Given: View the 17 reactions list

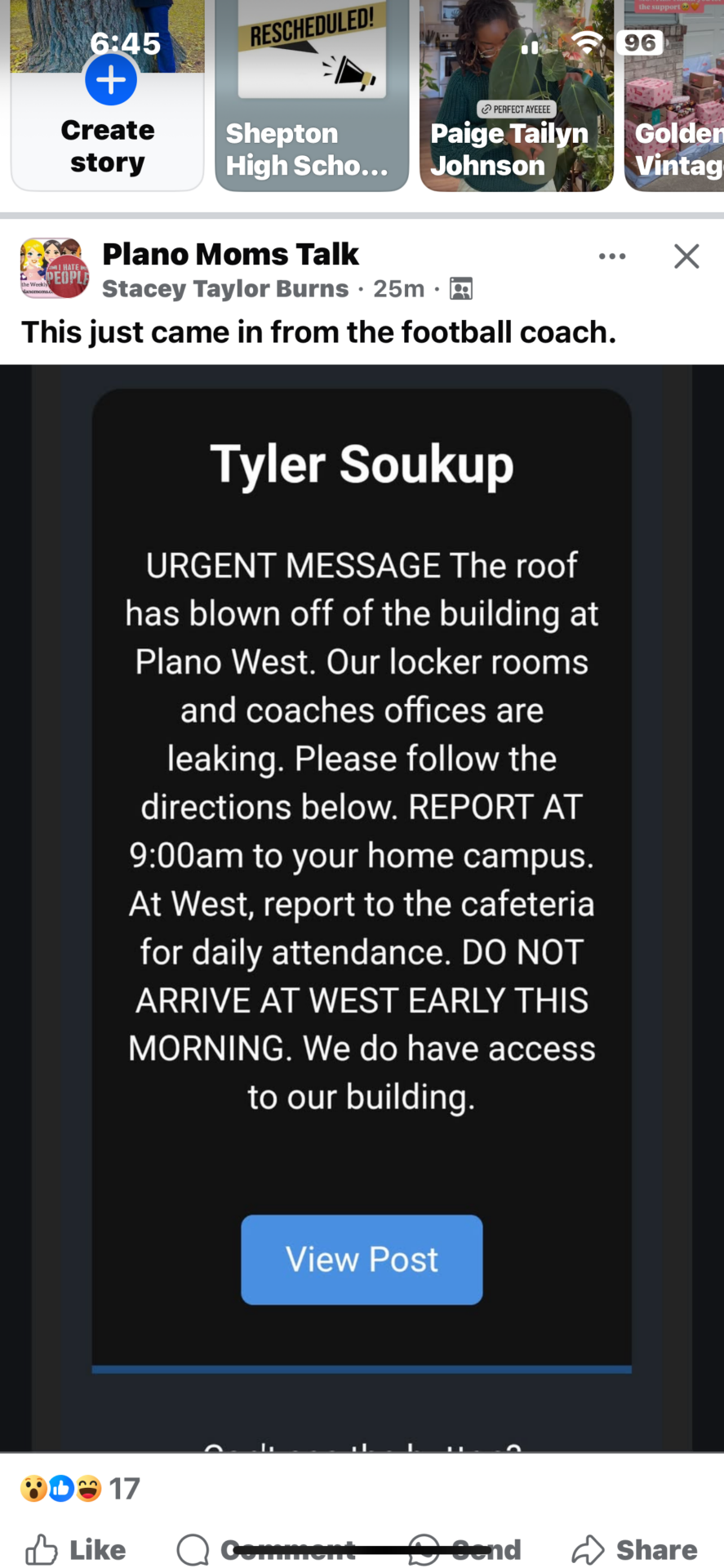Looking at the screenshot, I should tap(80, 1488).
